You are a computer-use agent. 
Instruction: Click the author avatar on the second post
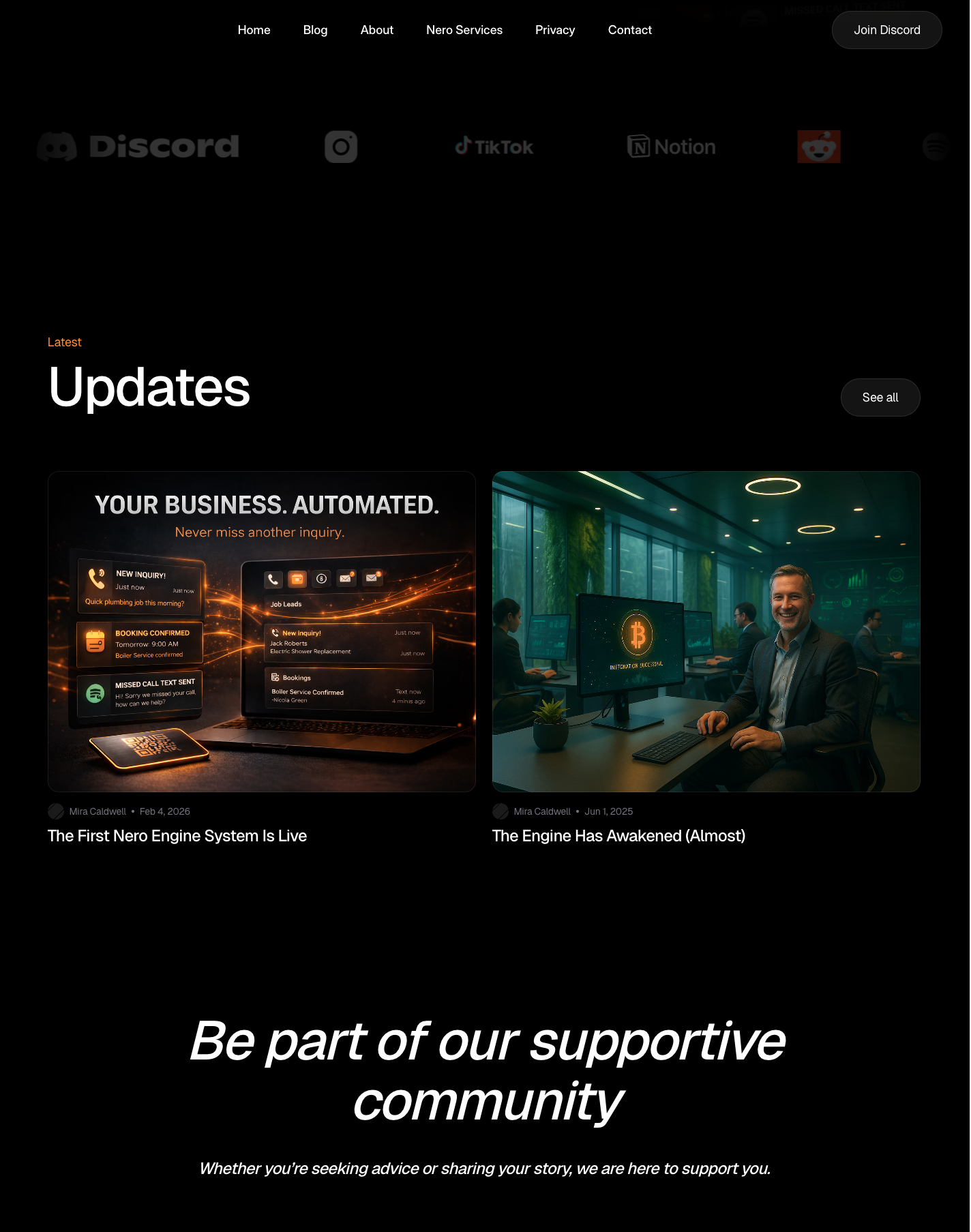tap(501, 811)
